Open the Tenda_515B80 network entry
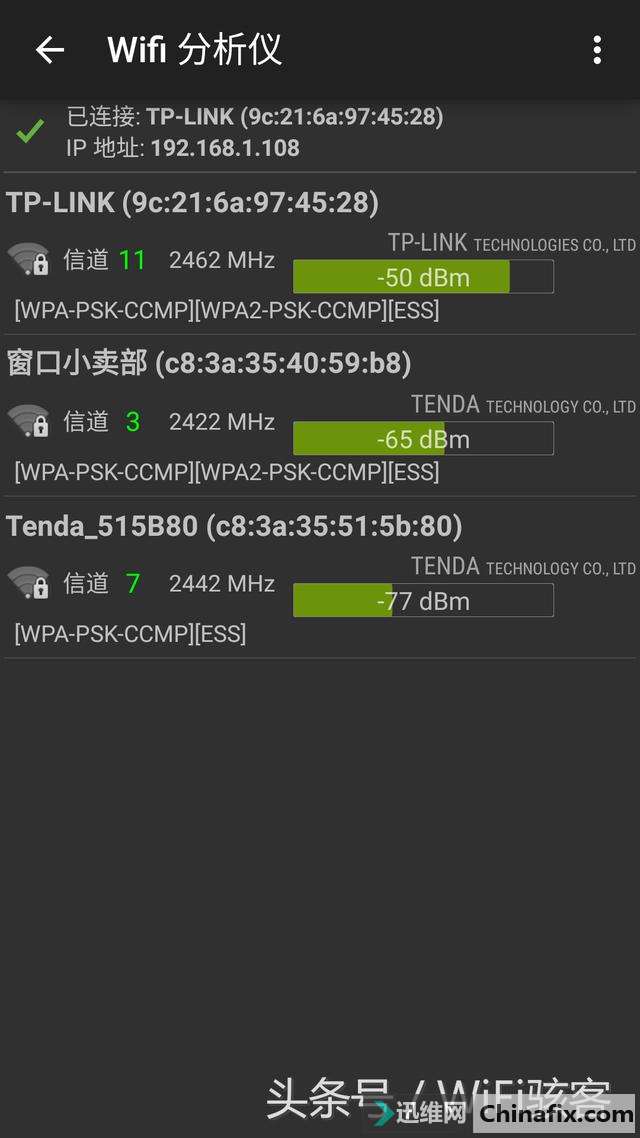This screenshot has width=640, height=1138. 320,578
